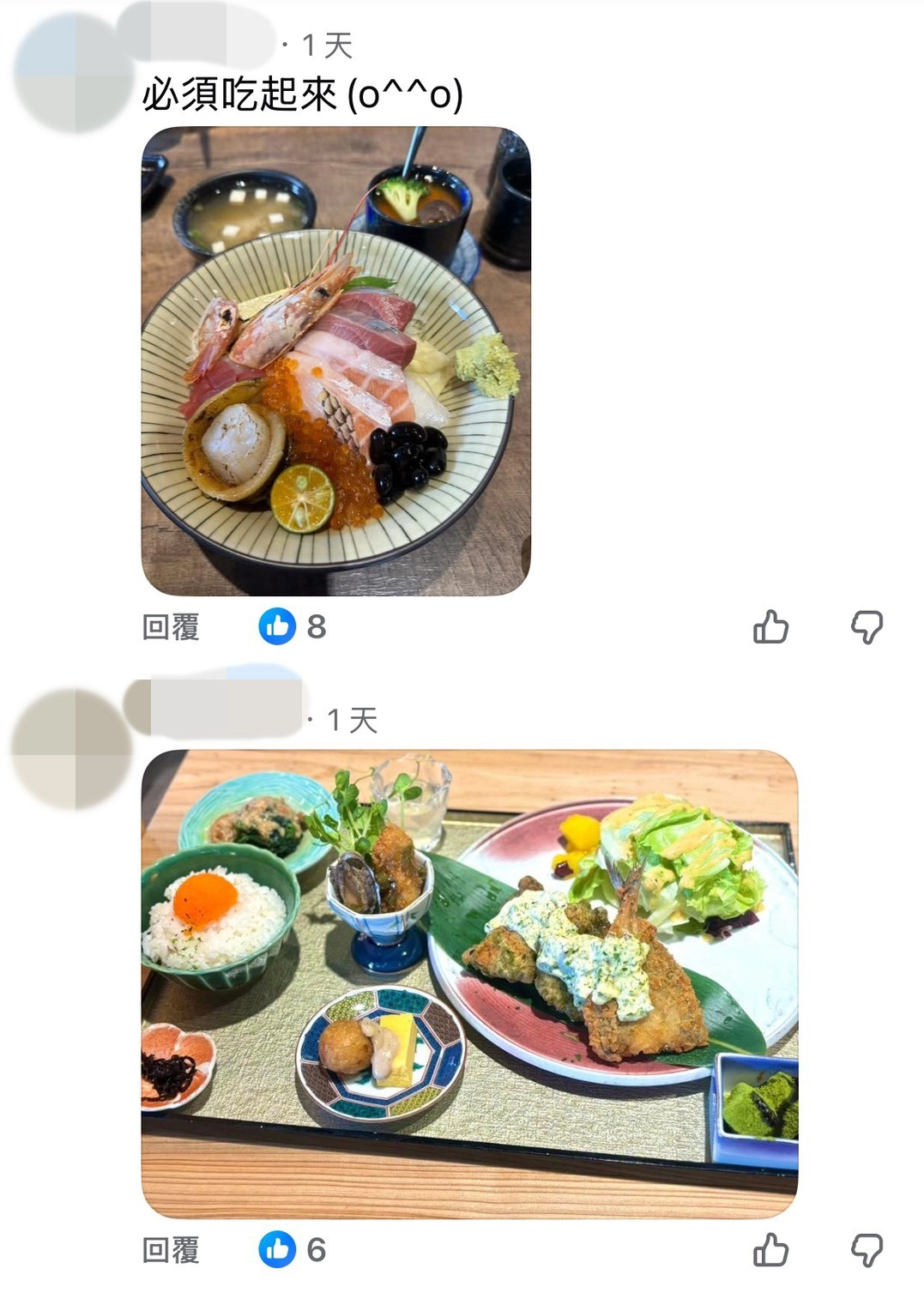This screenshot has width=924, height=1305.
Task: Open the first comment's timestamp 1天
Action: tap(333, 45)
